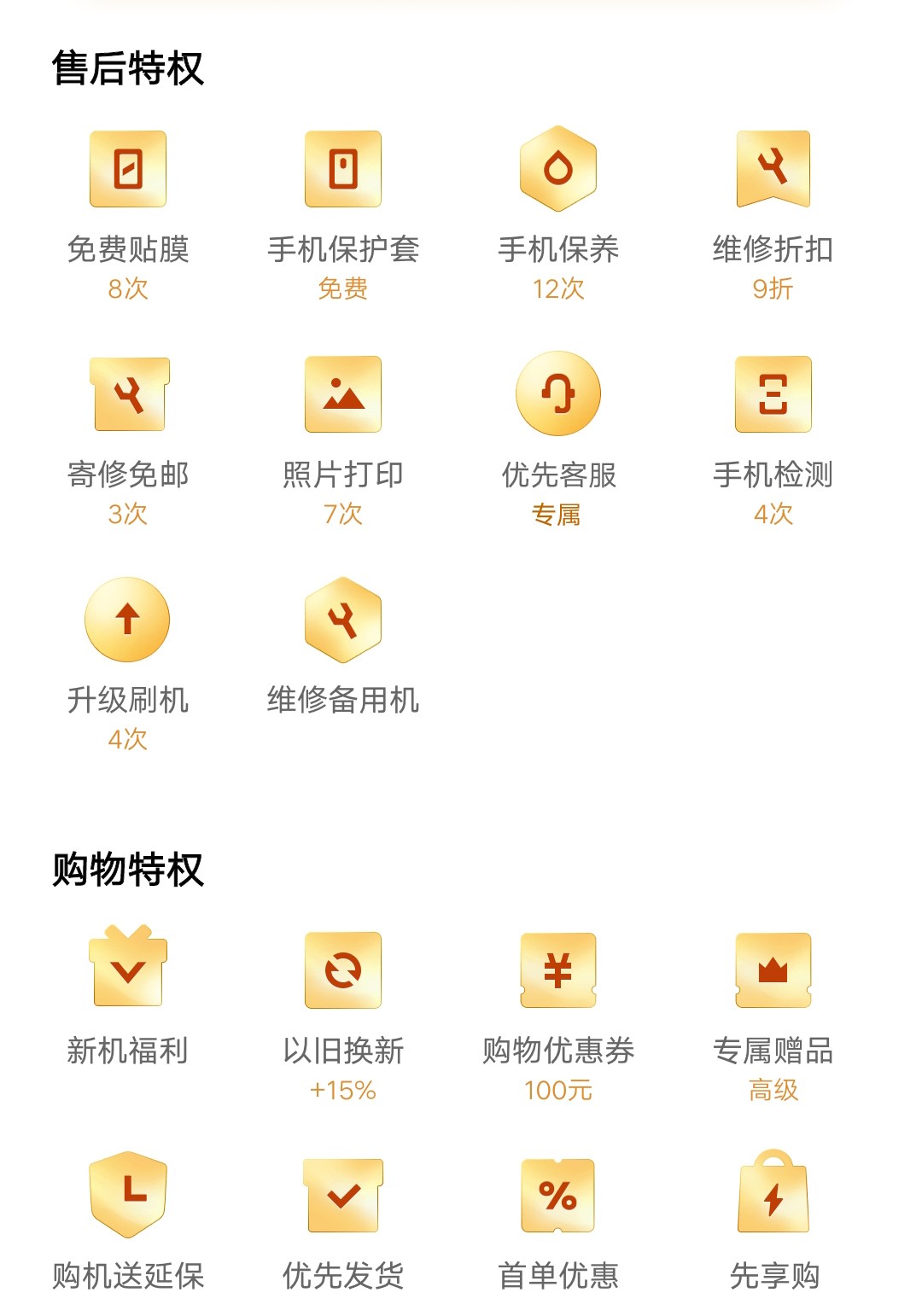Viewport: 922px width, 1316px height.
Task: View 手机保养 privilege details
Action: pos(558,169)
